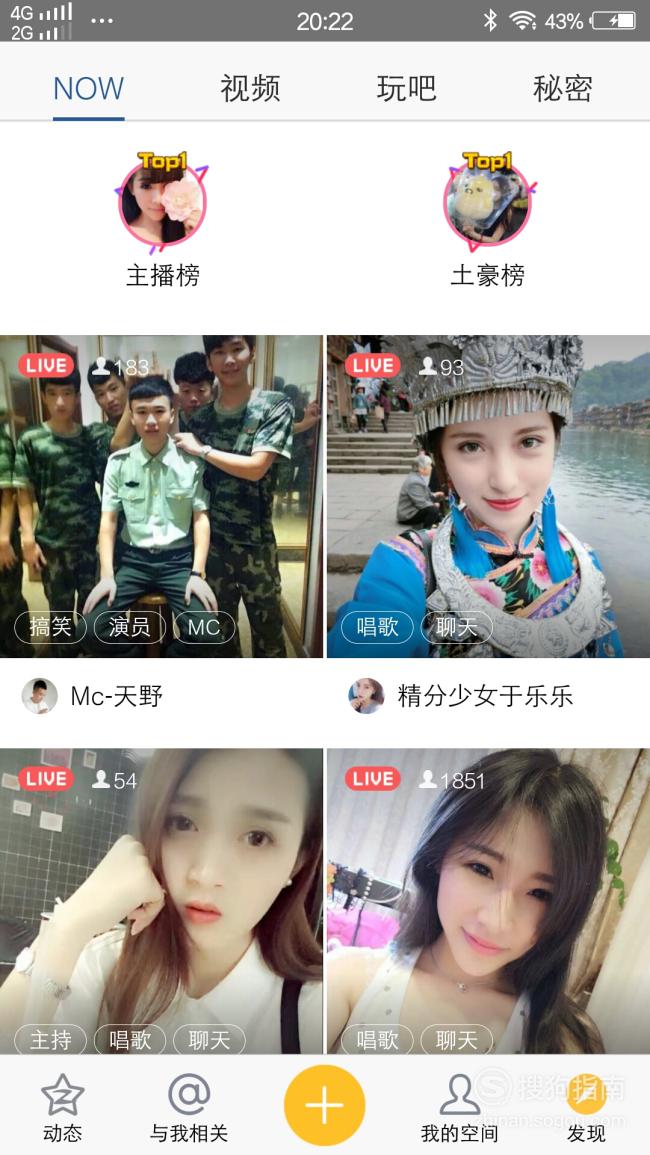Image resolution: width=650 pixels, height=1155 pixels.
Task: Switch to the 发现 tab
Action: pyautogui.click(x=586, y=1108)
